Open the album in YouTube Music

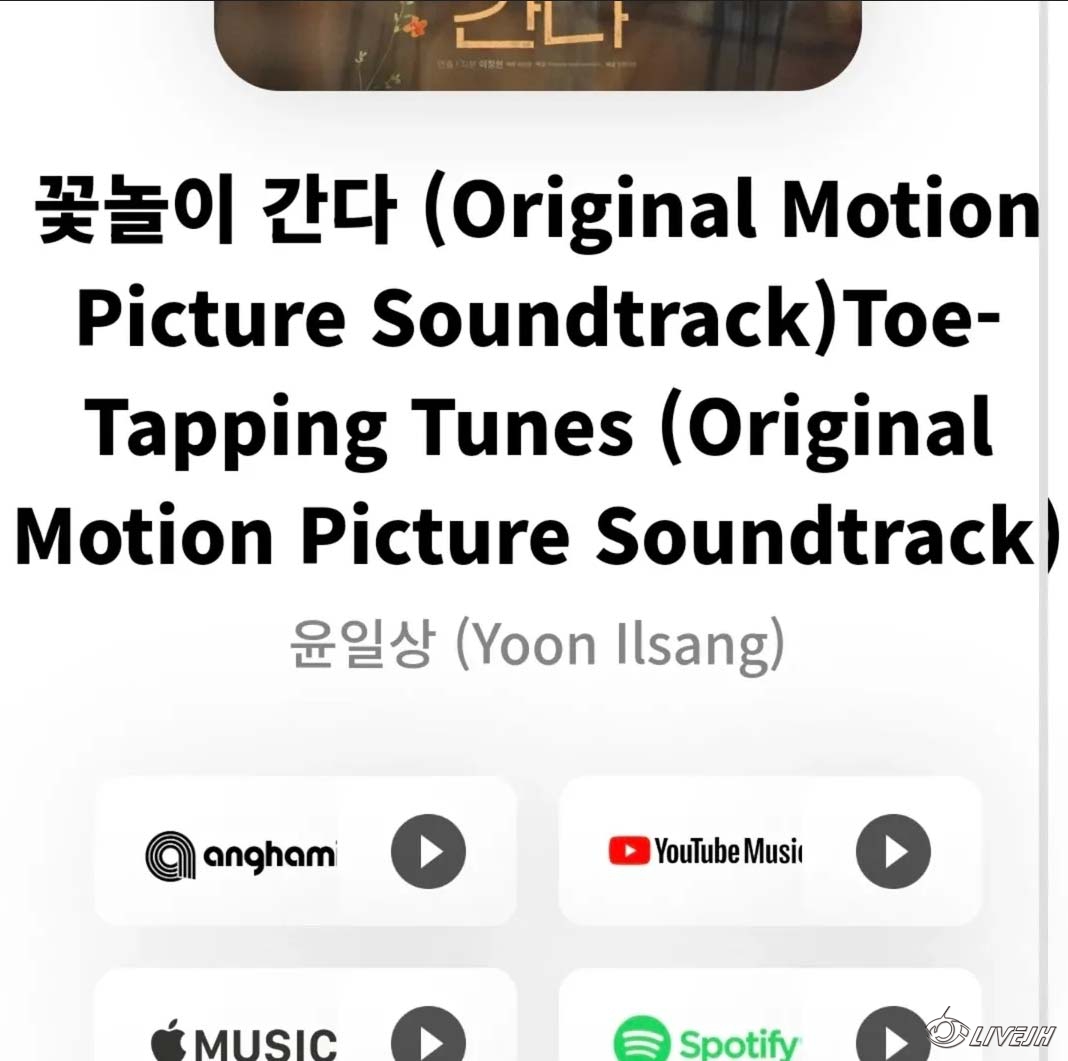(893, 852)
